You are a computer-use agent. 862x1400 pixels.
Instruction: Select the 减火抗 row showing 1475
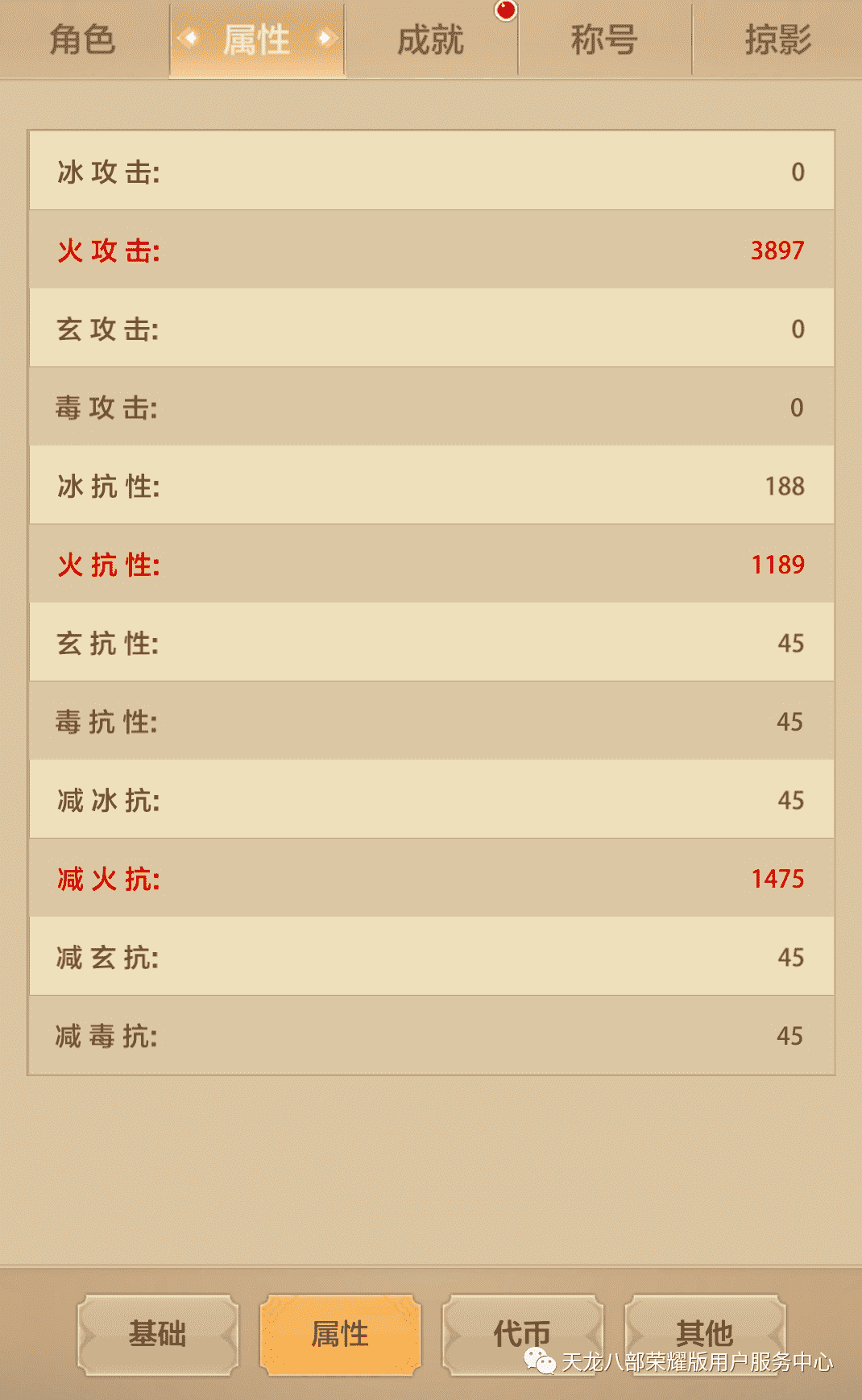tap(431, 879)
